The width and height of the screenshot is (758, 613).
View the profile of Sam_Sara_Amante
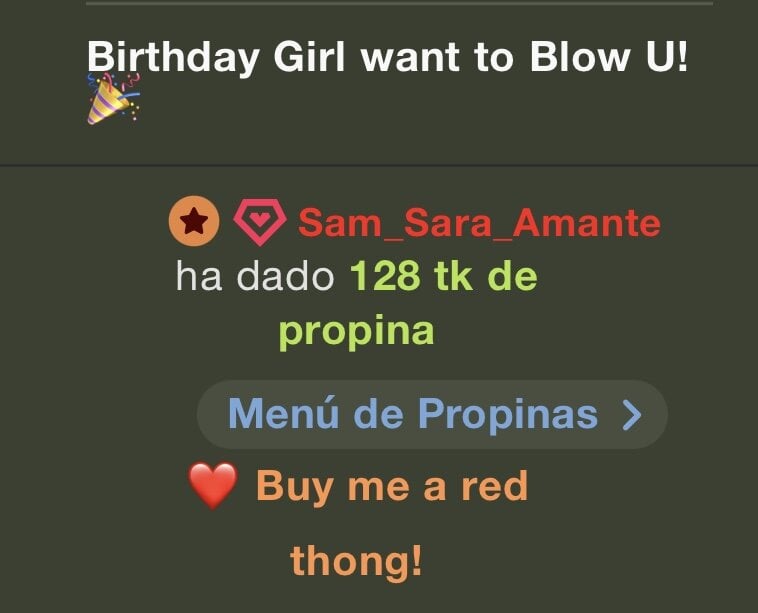479,222
